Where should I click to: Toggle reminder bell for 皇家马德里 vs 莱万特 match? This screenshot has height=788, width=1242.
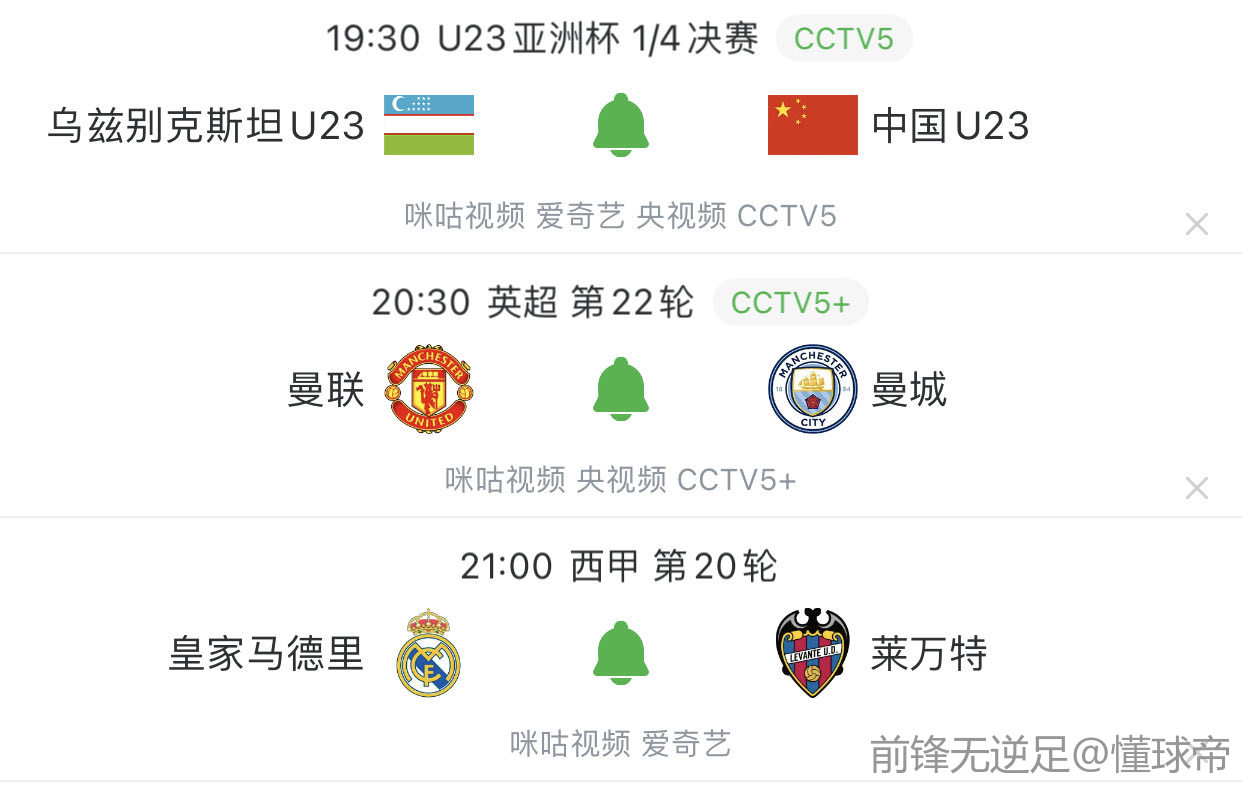click(620, 653)
